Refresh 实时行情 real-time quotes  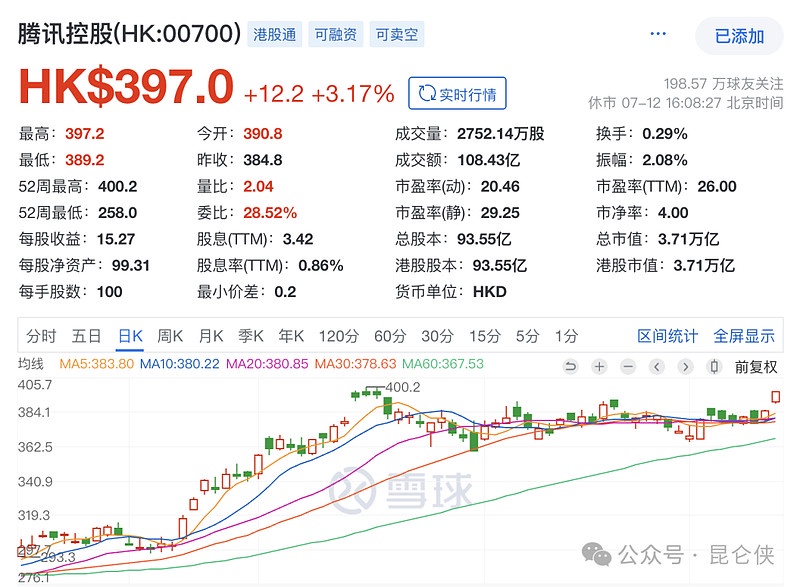pos(457,94)
